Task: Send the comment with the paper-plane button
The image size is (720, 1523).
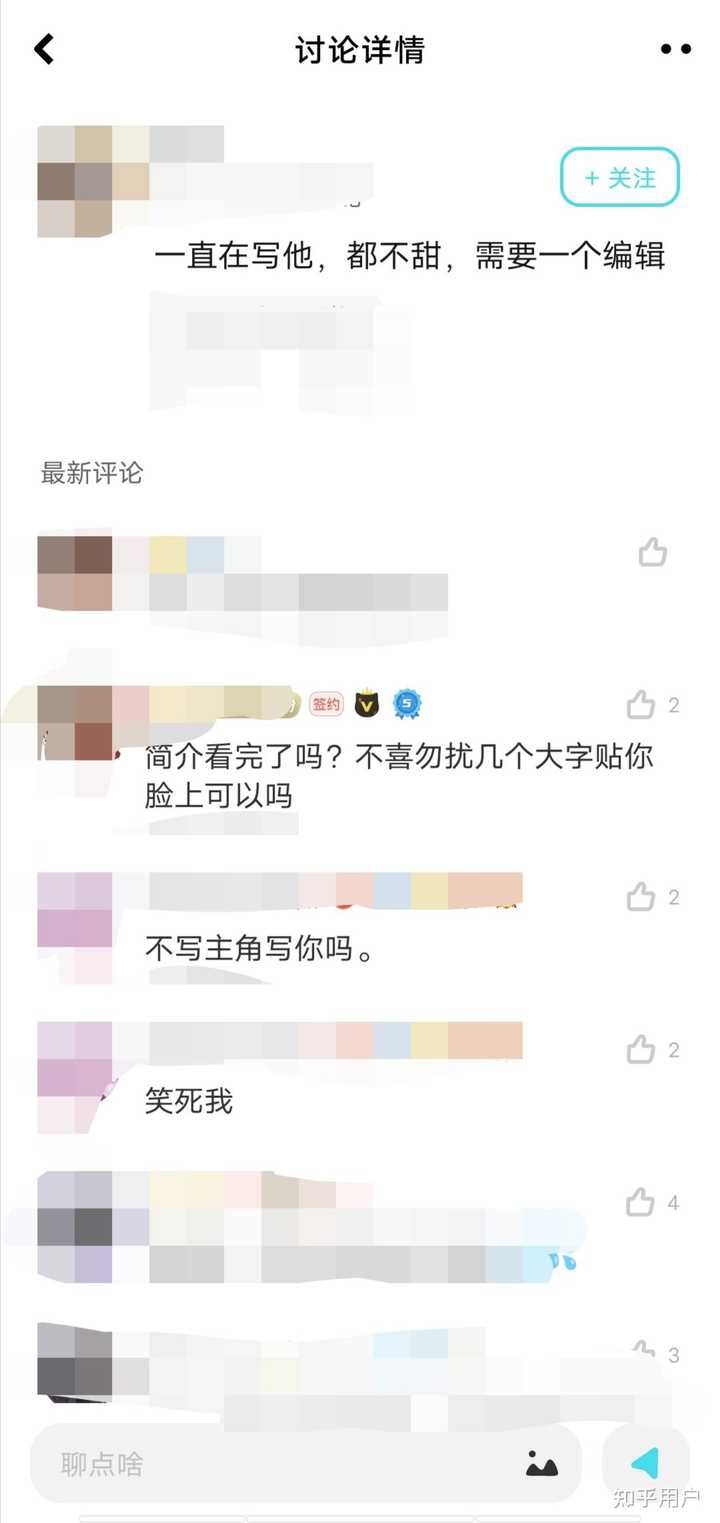Action: (646, 1464)
